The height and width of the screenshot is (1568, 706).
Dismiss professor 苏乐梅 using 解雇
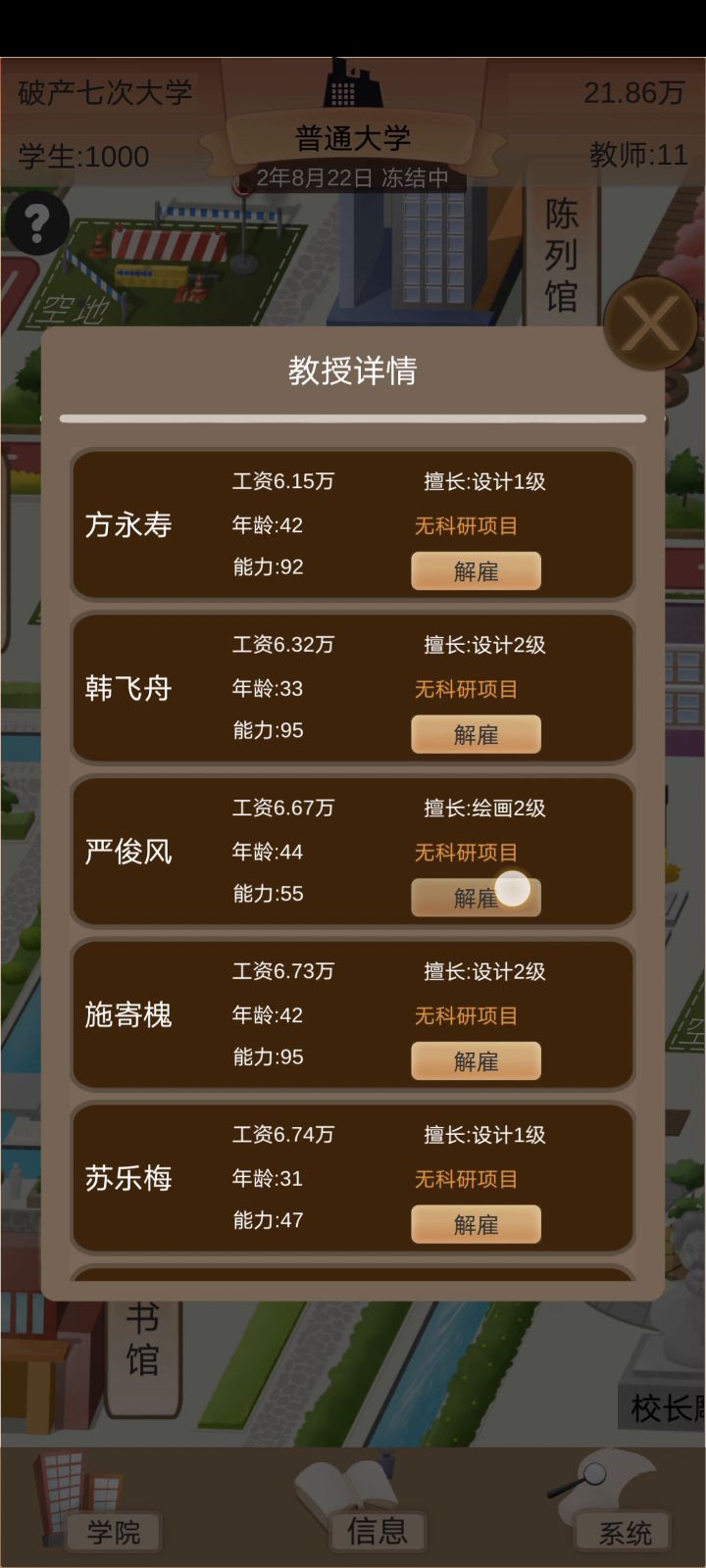pos(476,1225)
